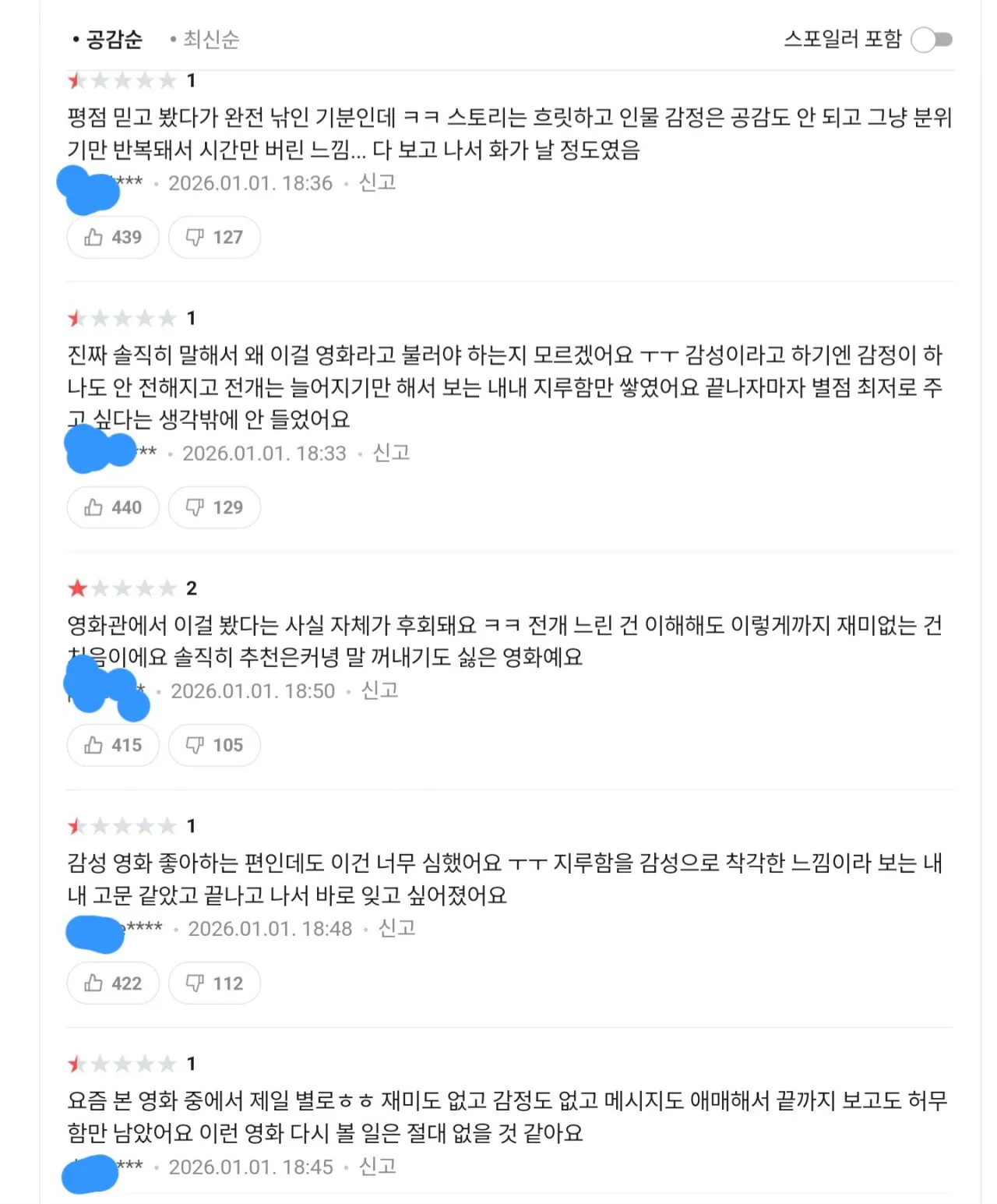Report the review posted at 18:33
The image size is (997, 1204).
click(x=392, y=453)
